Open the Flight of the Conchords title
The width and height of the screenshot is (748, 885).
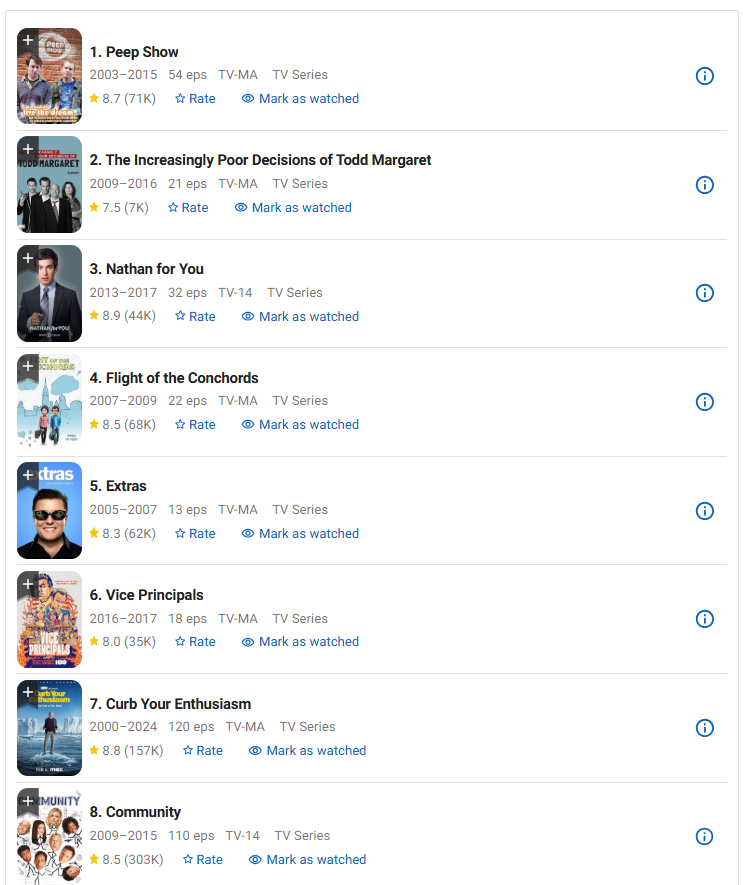[x=182, y=378]
